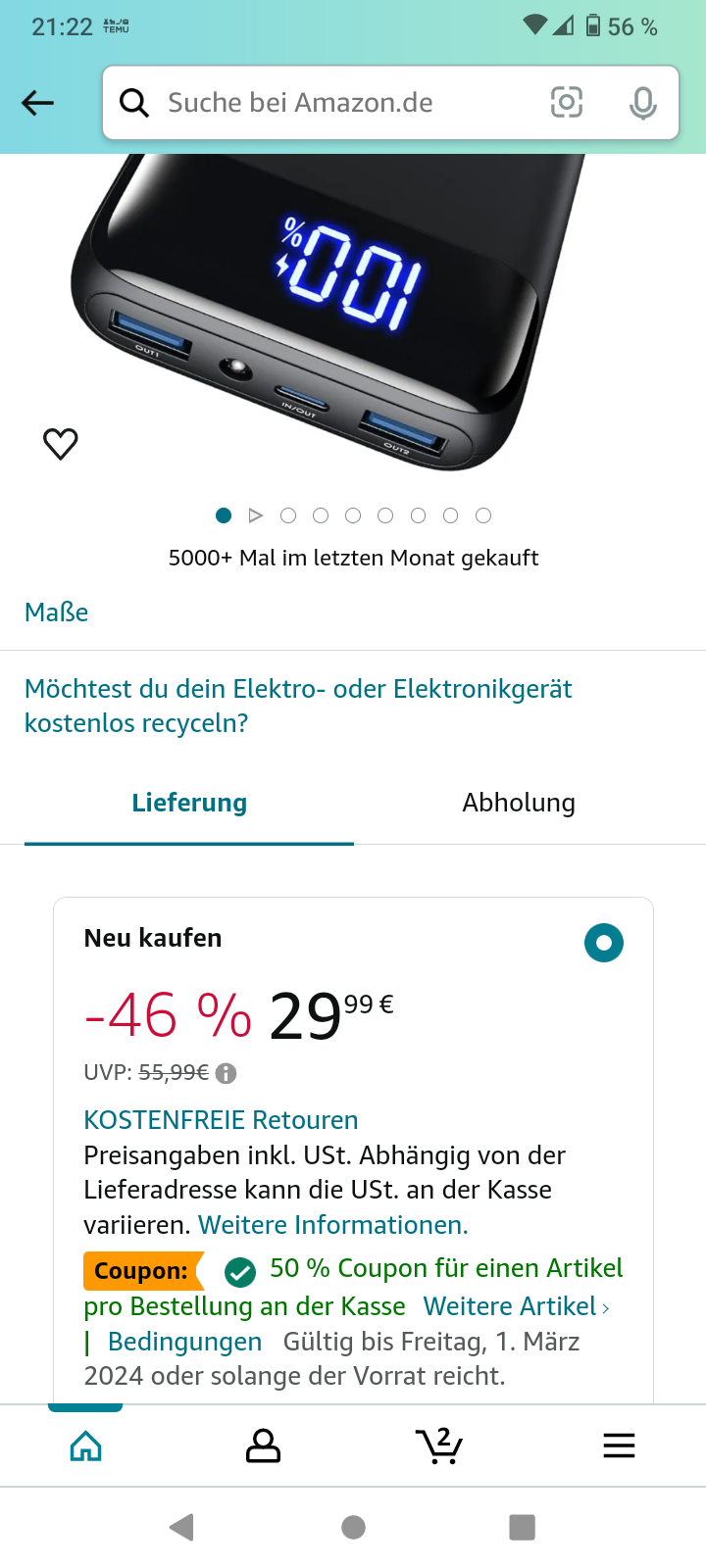Open KOSTENFREIE Retouren details
The height and width of the screenshot is (1568, 706).
[221, 1120]
